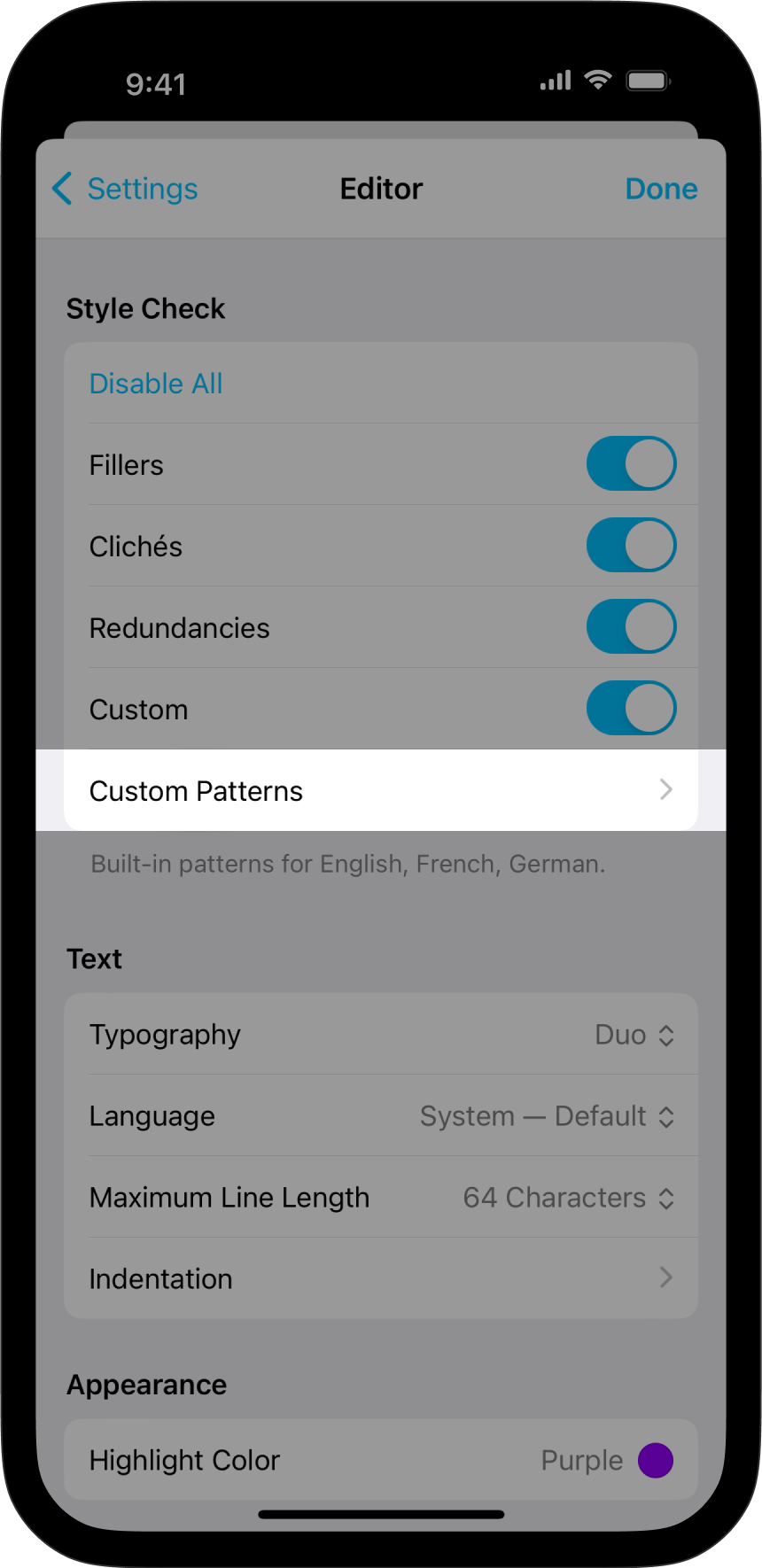762x1568 pixels.
Task: Toggle the Clichés switch
Action: (631, 545)
